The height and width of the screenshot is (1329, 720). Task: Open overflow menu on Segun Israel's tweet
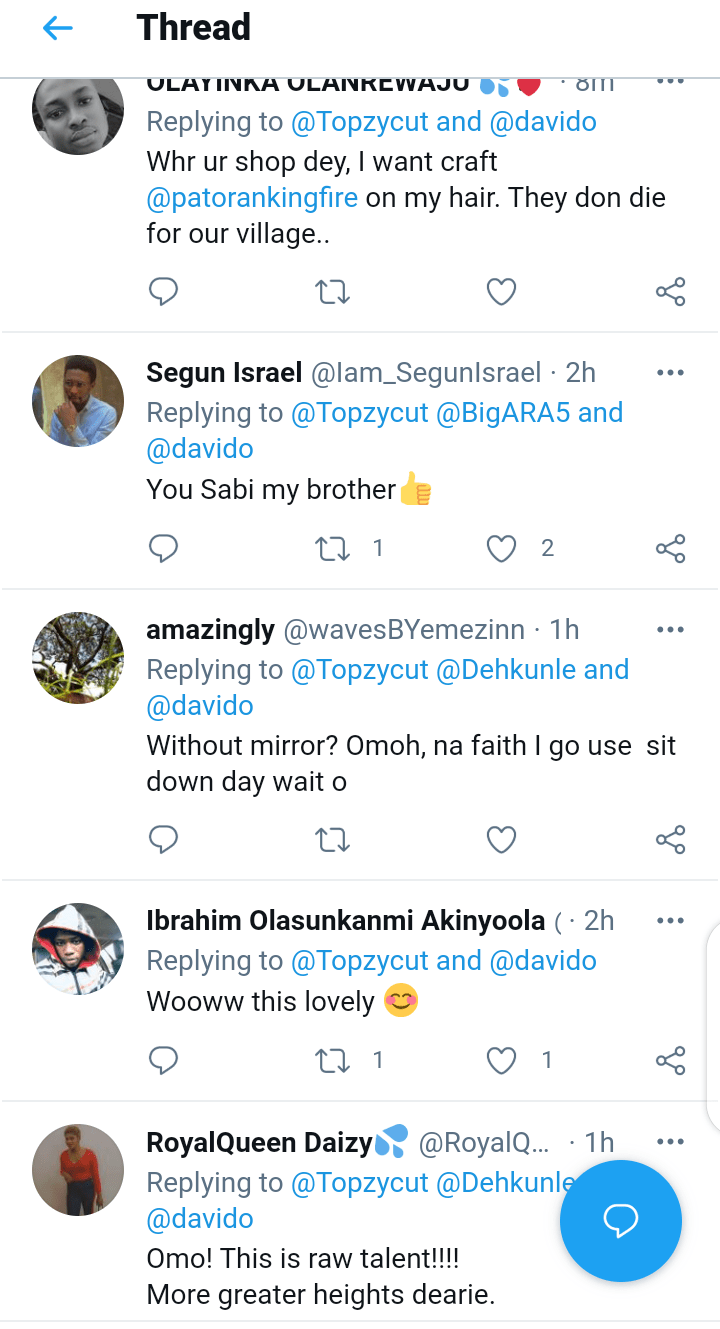(x=670, y=373)
